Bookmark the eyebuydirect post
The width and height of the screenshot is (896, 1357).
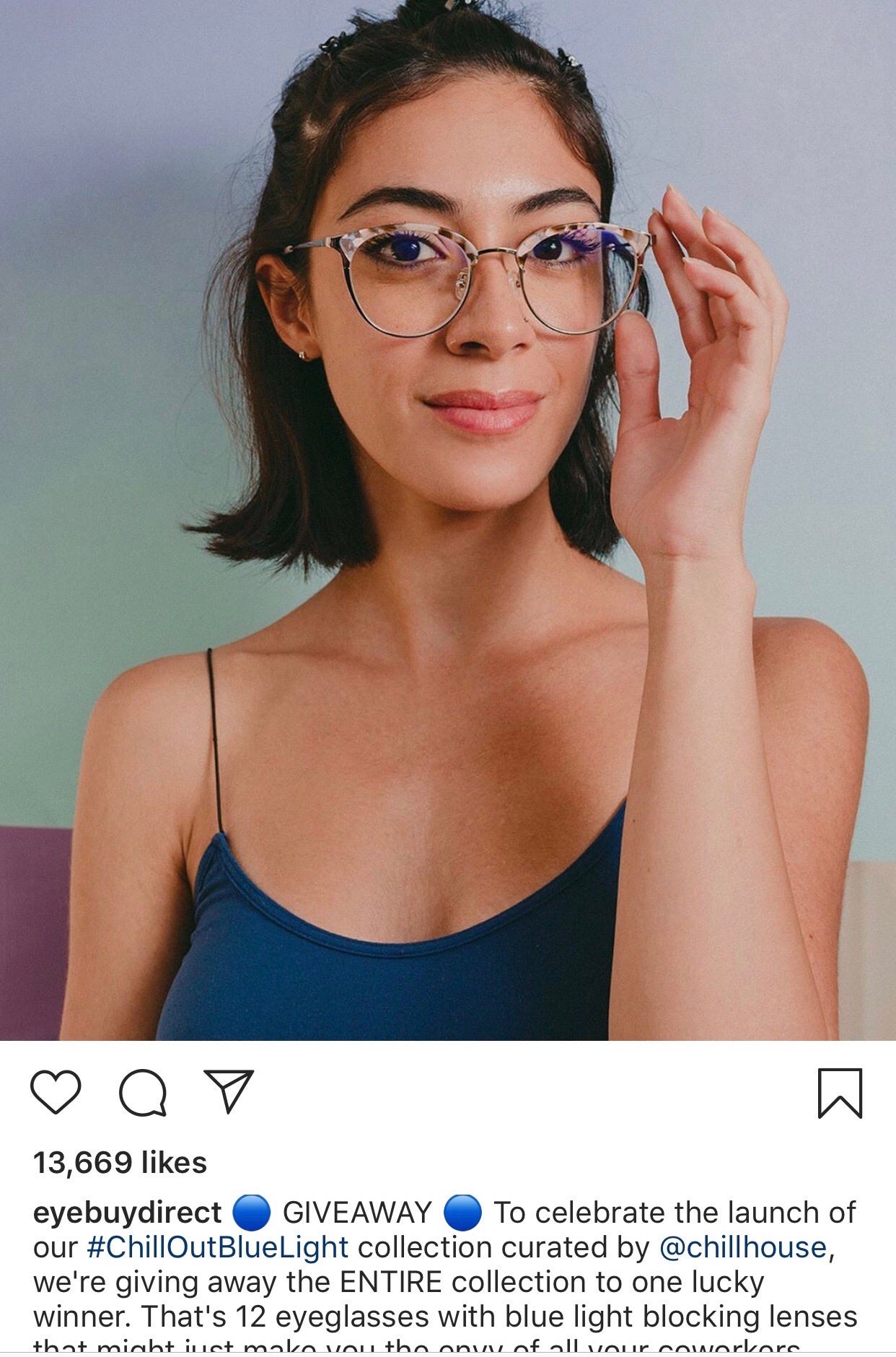(x=840, y=1093)
